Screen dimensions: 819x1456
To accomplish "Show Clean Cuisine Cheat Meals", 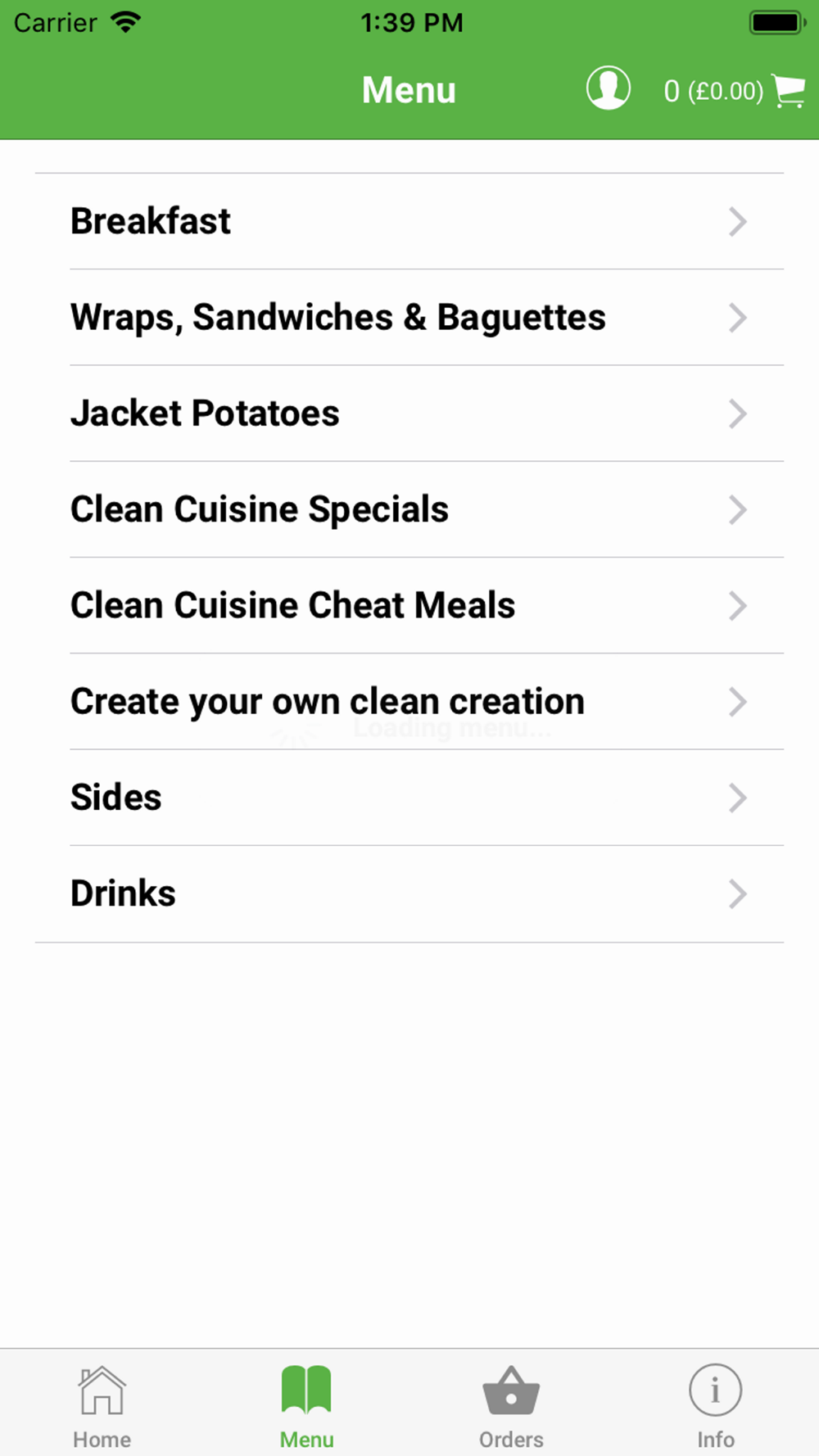I will [409, 605].
